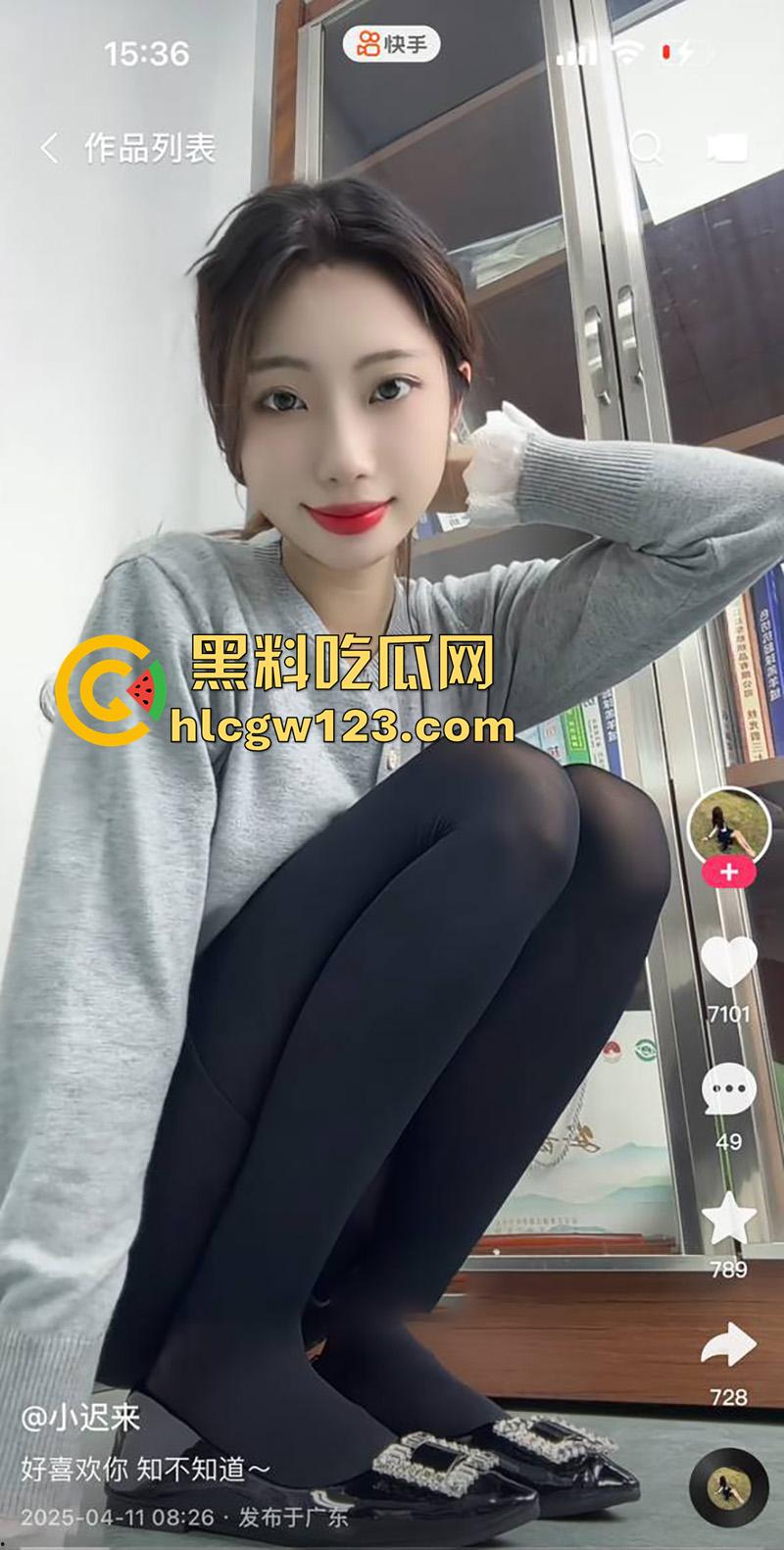
Task: Follow the creator via the red plus button
Action: click(729, 871)
